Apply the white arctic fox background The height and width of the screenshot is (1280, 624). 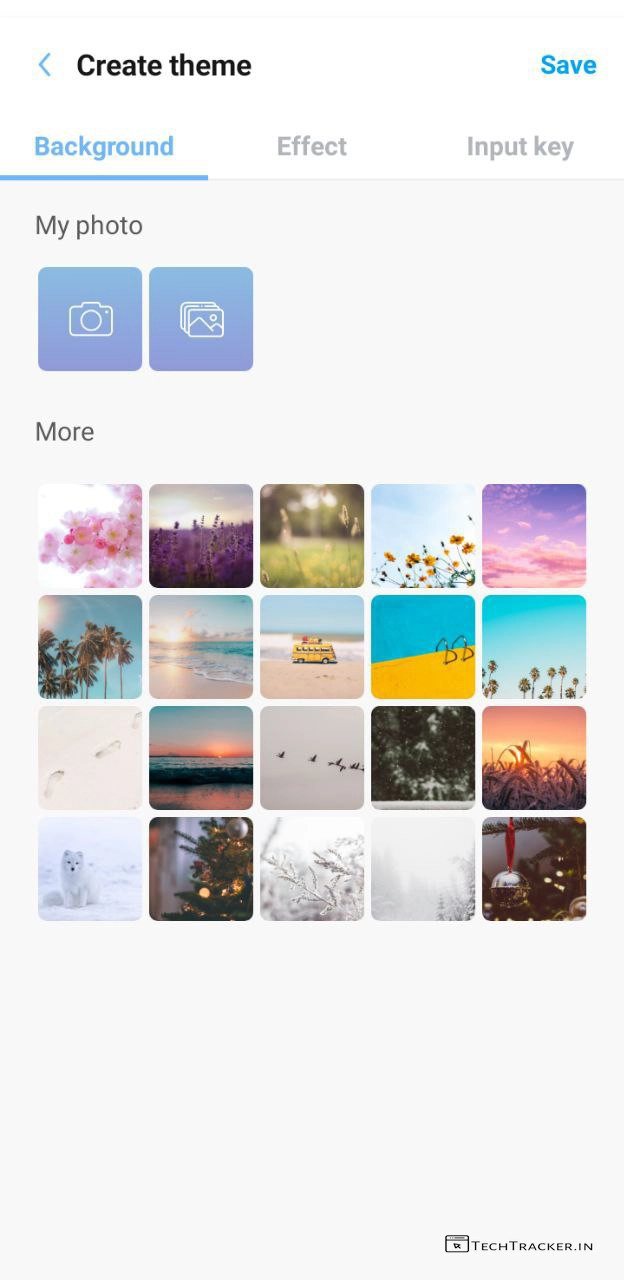(x=90, y=869)
